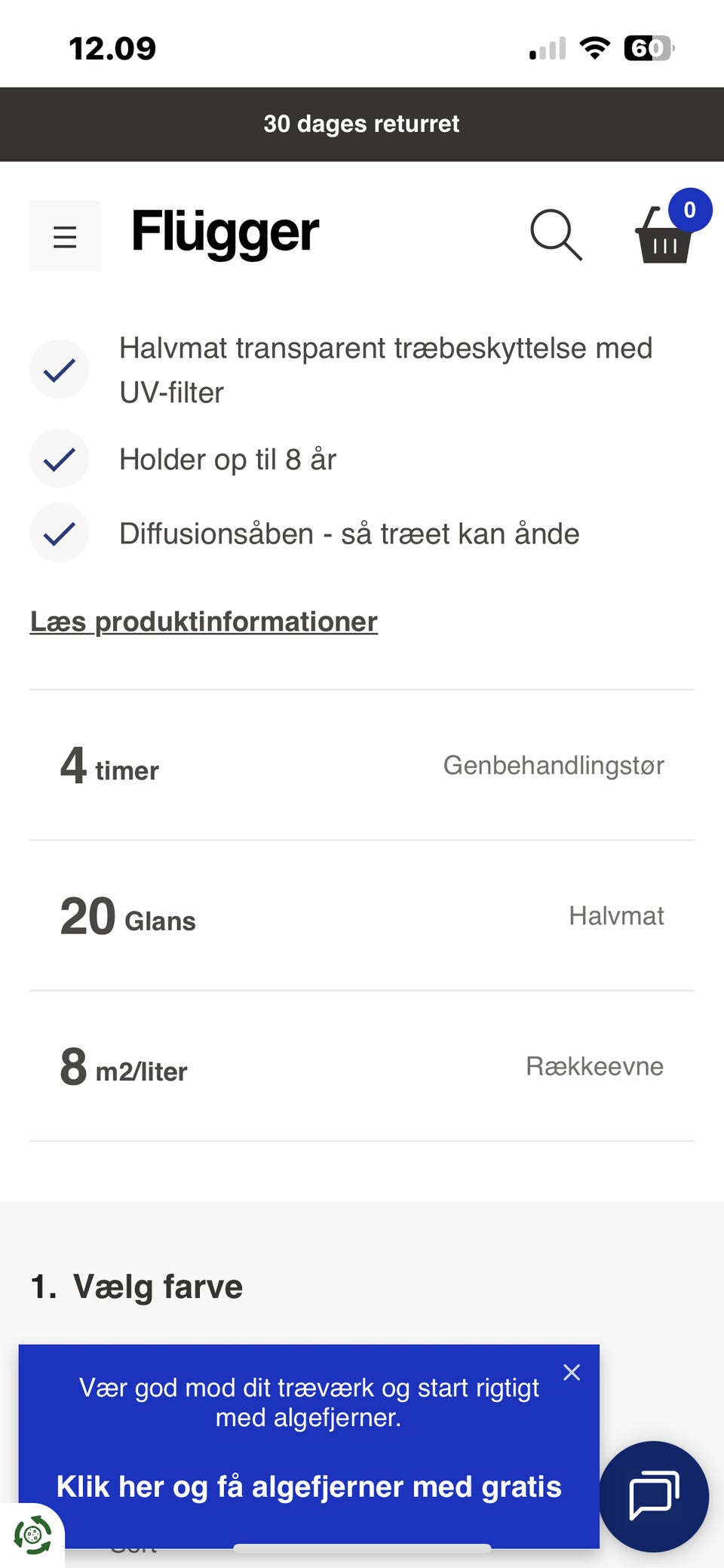Tap the battery indicator showing 60
This screenshot has height=1568, width=724.
coord(646,48)
